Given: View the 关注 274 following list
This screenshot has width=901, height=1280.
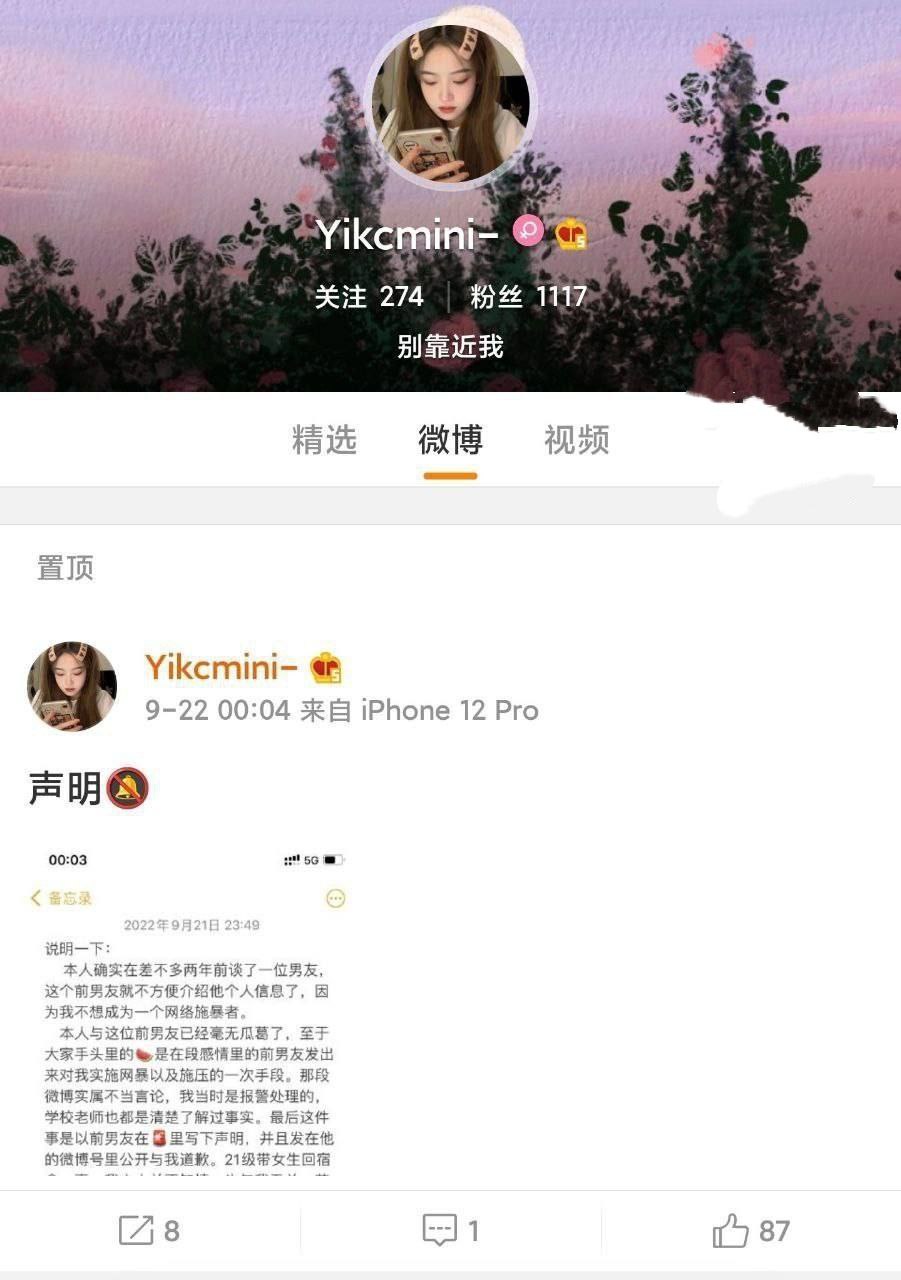Looking at the screenshot, I should (369, 297).
